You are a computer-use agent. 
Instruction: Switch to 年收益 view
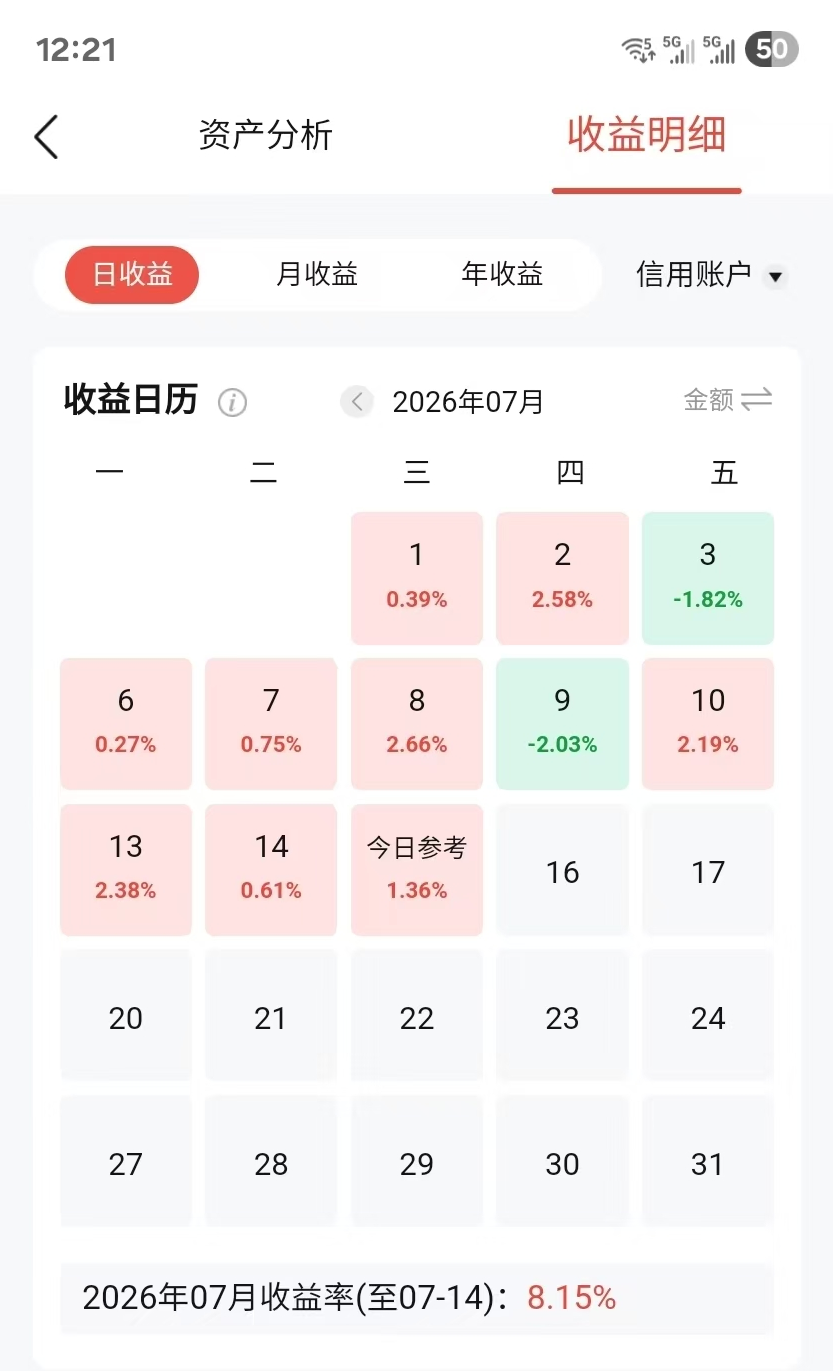(x=502, y=274)
